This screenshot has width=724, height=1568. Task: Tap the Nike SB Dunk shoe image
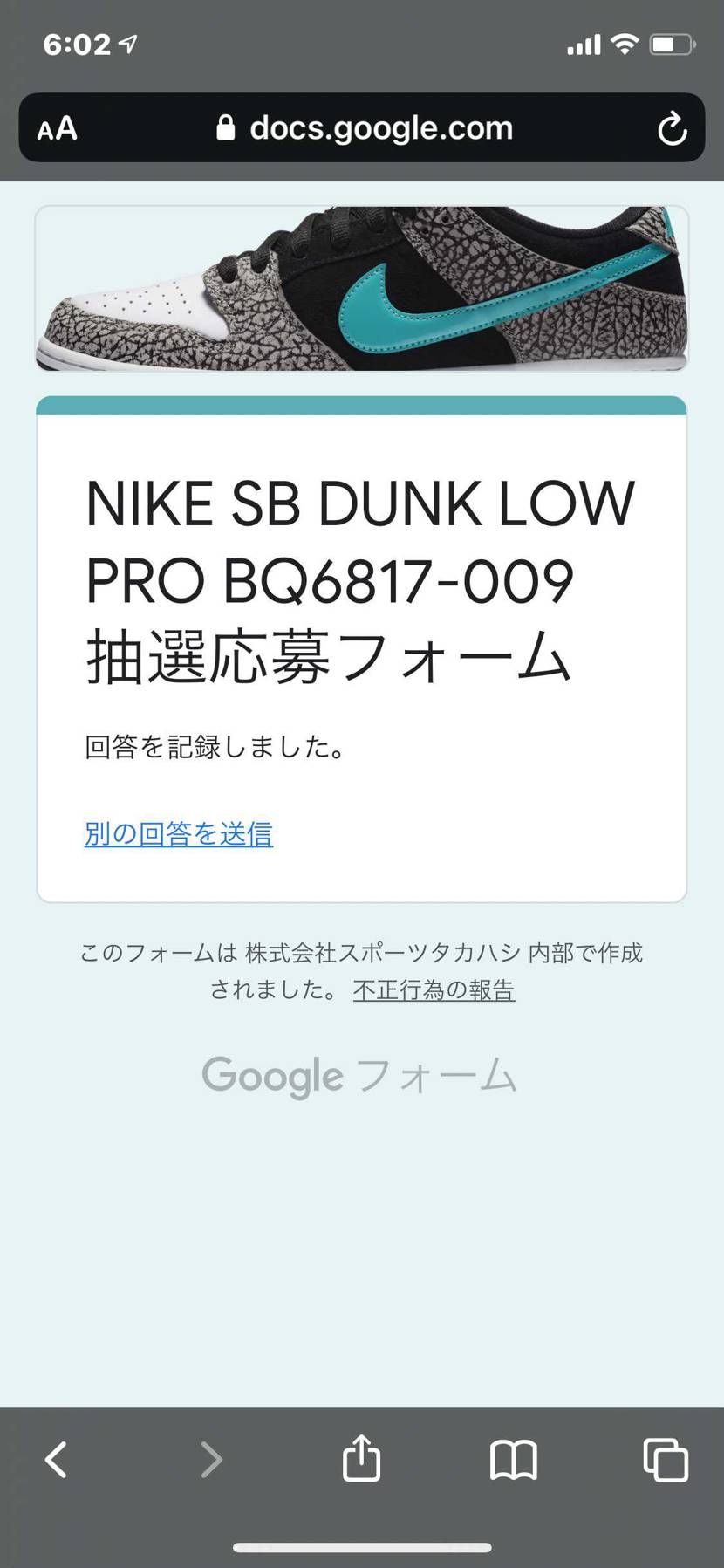(362, 288)
